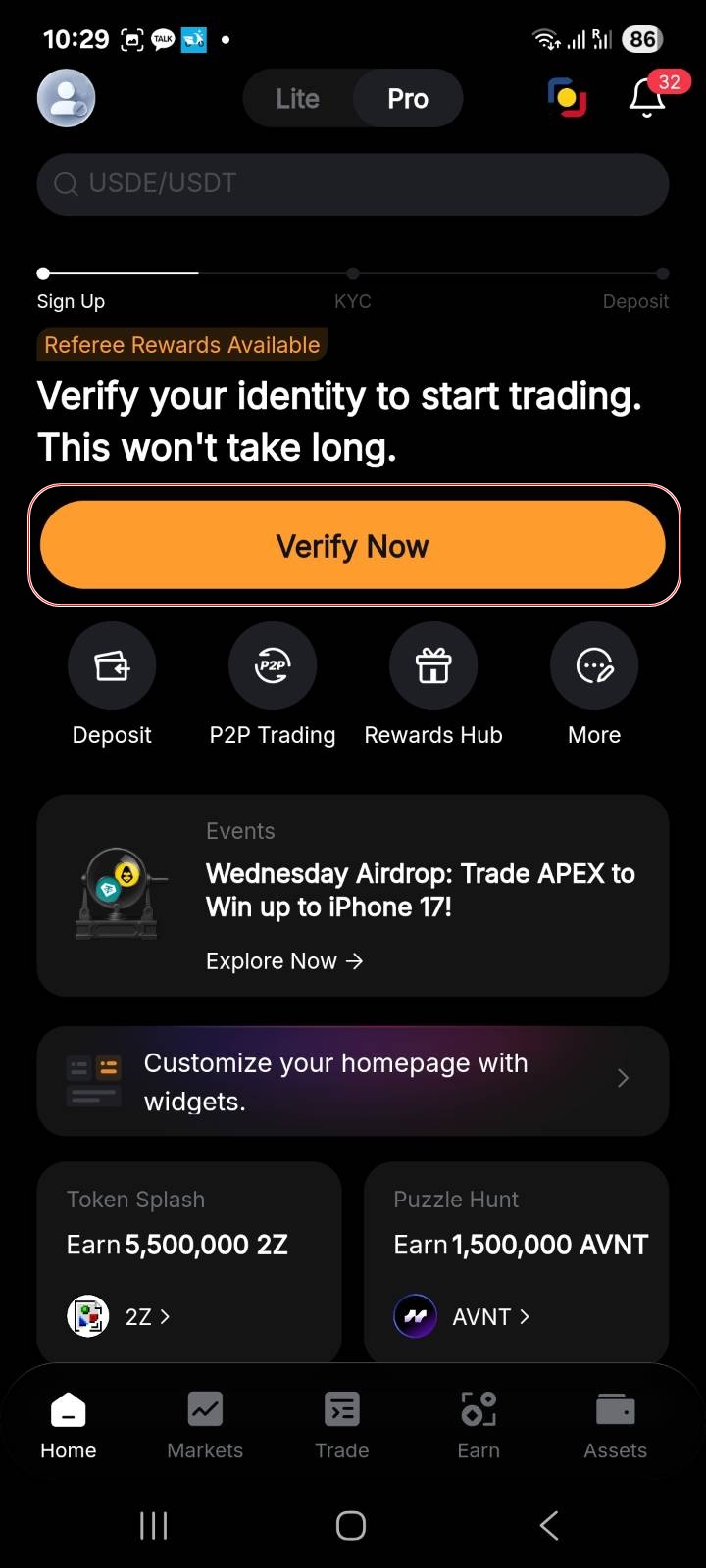The height and width of the screenshot is (1568, 706).
Task: Open the Wednesday Airdrop event card
Action: [353, 896]
